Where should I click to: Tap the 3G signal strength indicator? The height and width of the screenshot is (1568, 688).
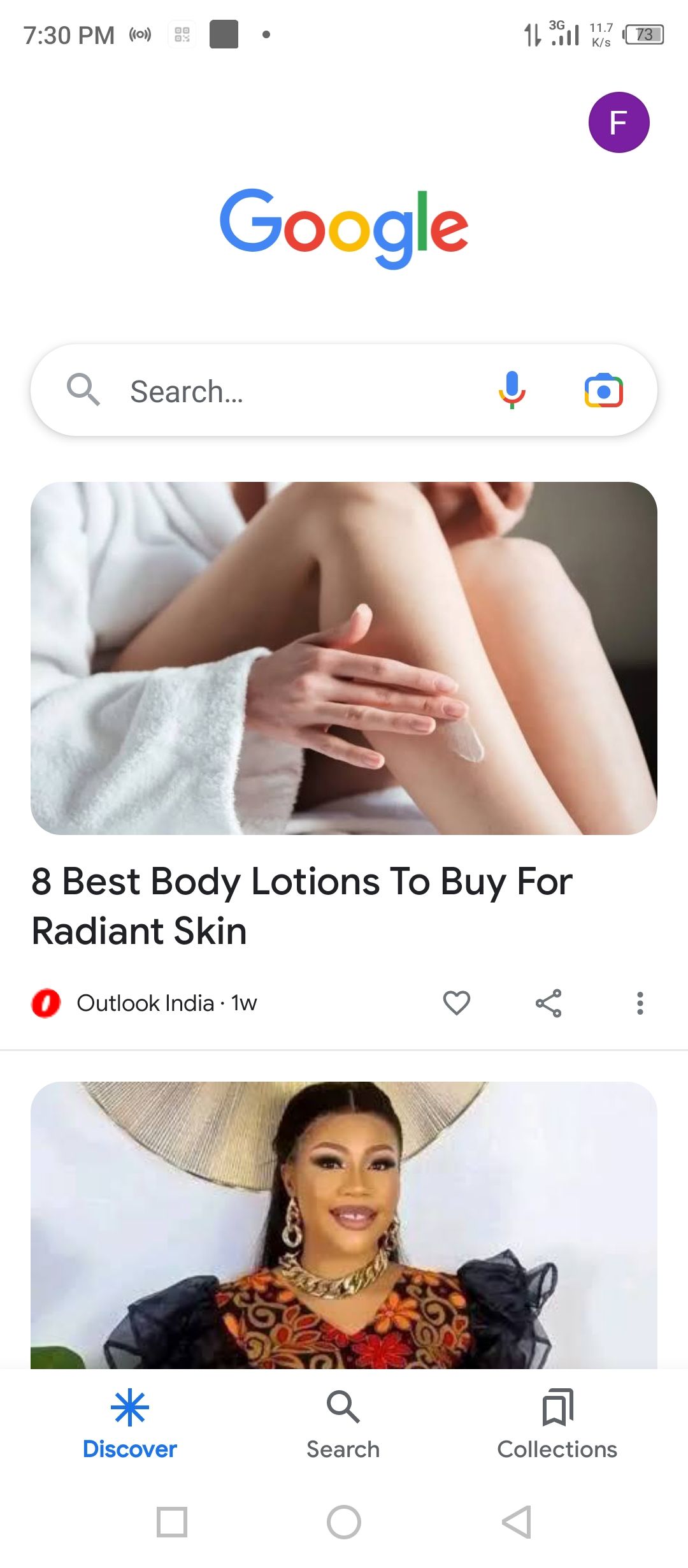point(564,35)
